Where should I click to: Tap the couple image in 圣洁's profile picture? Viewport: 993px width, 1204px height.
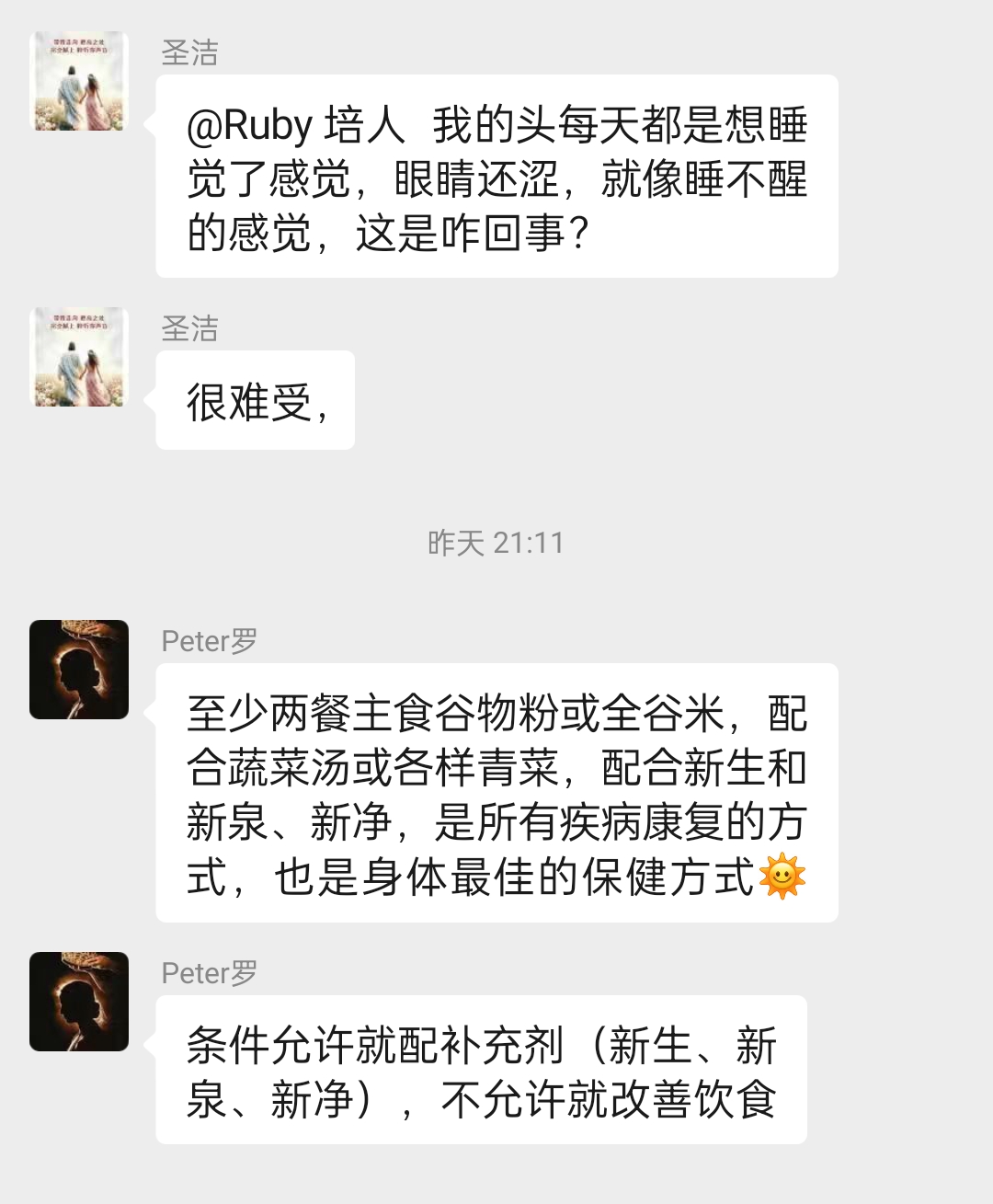click(78, 83)
